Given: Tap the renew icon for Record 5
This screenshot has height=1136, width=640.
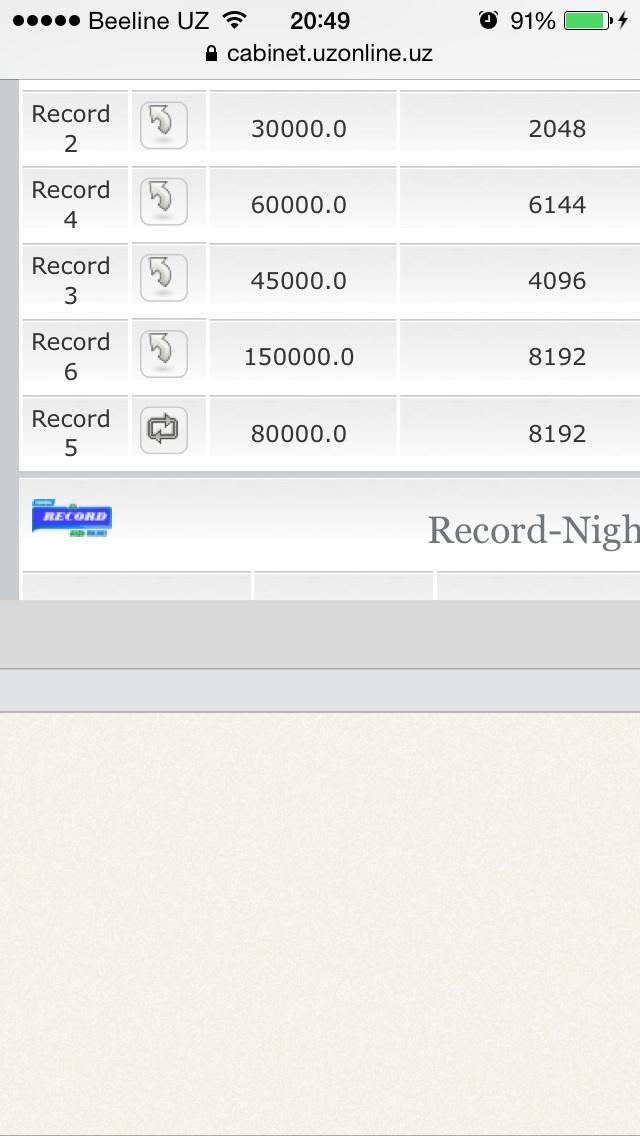Looking at the screenshot, I should pos(164,430).
